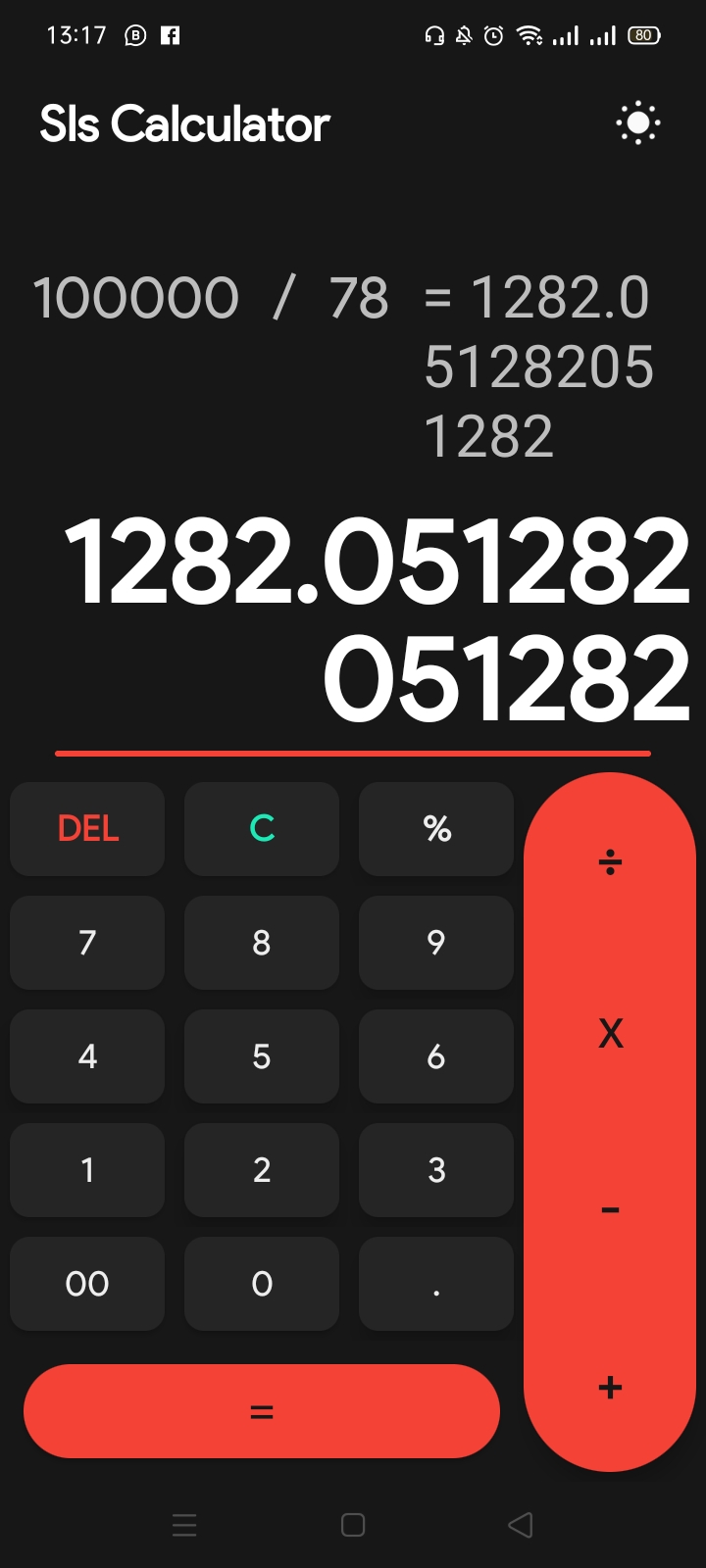The height and width of the screenshot is (1568, 706).
Task: Choose the minus operator
Action: point(610,1211)
